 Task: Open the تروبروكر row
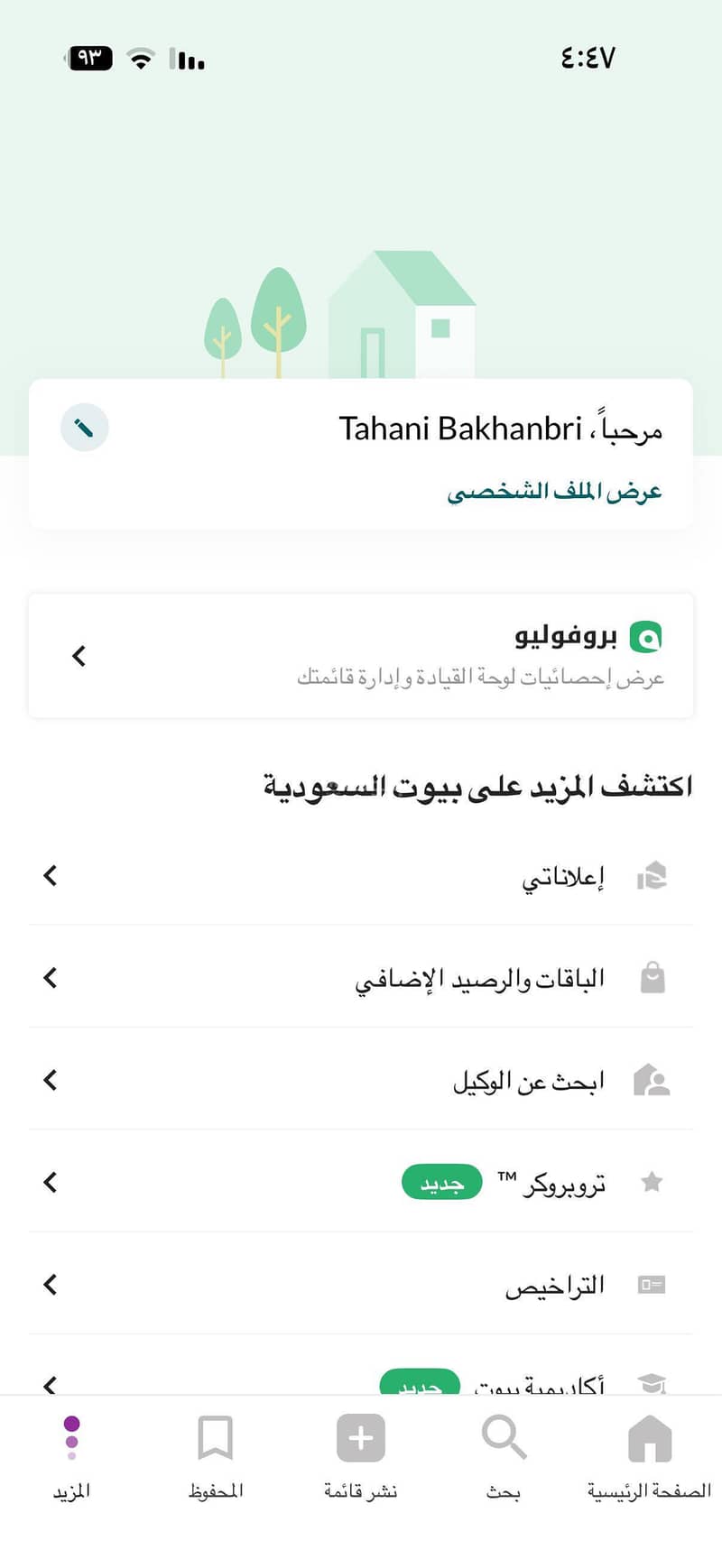click(x=361, y=1182)
